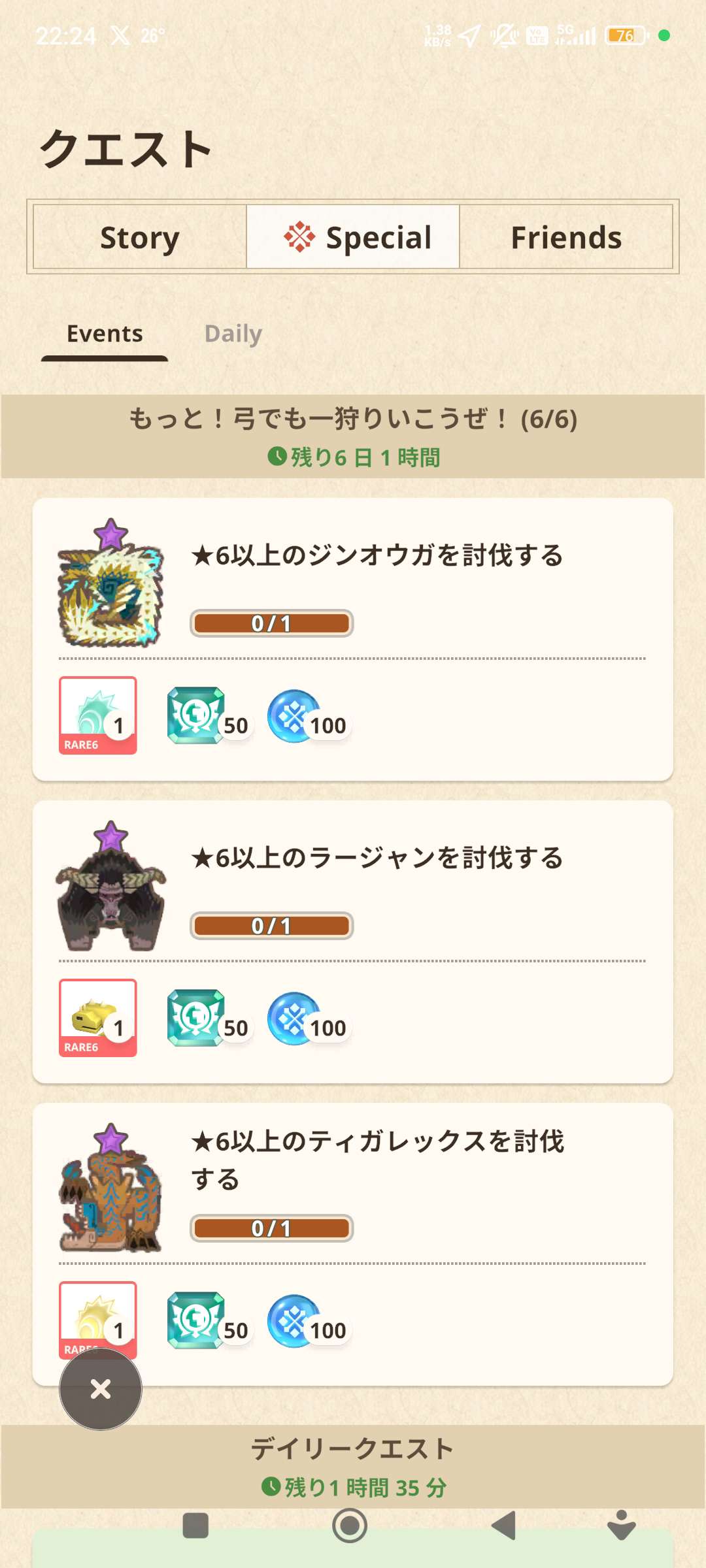Show the Events sub-tab
The height and width of the screenshot is (1568, 706).
105,334
